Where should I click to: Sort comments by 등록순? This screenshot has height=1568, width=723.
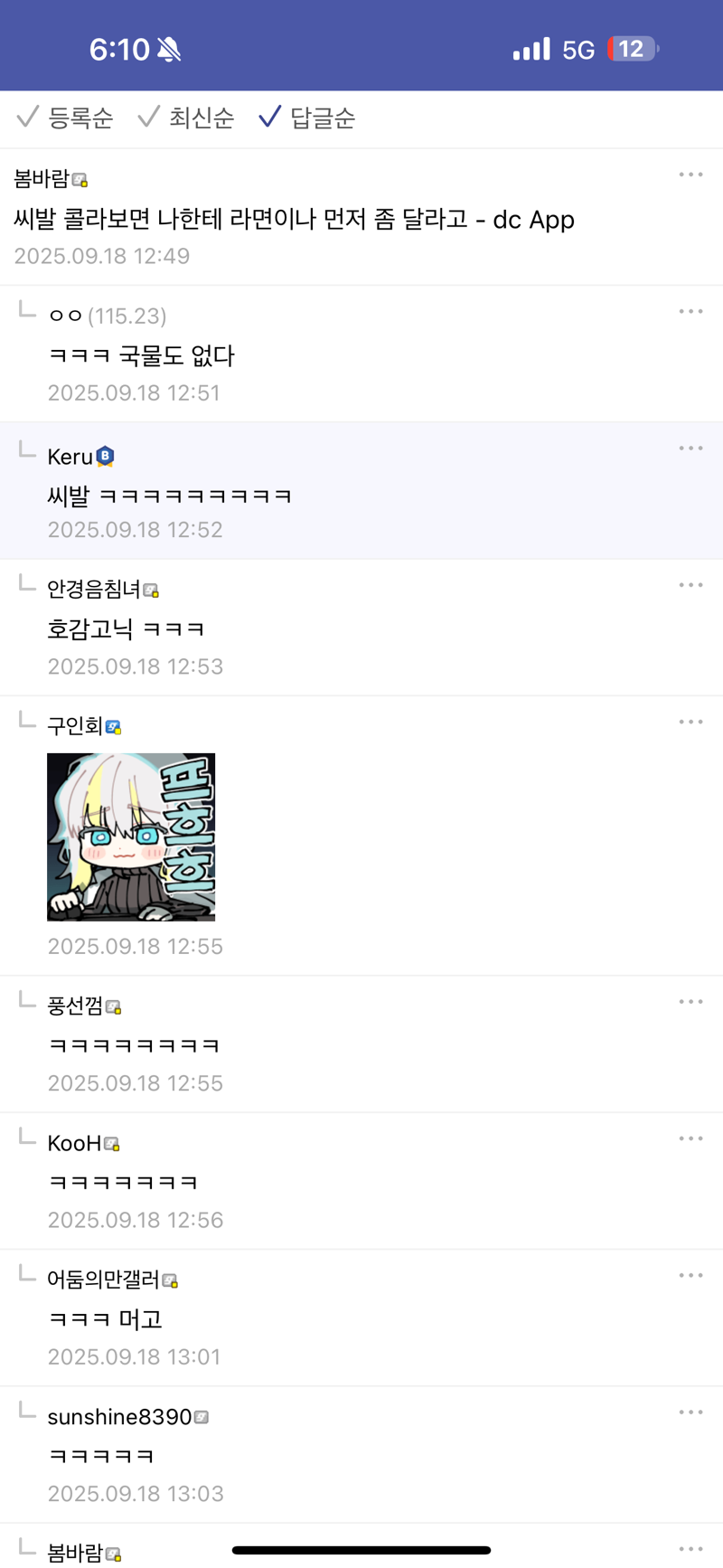pos(66,118)
